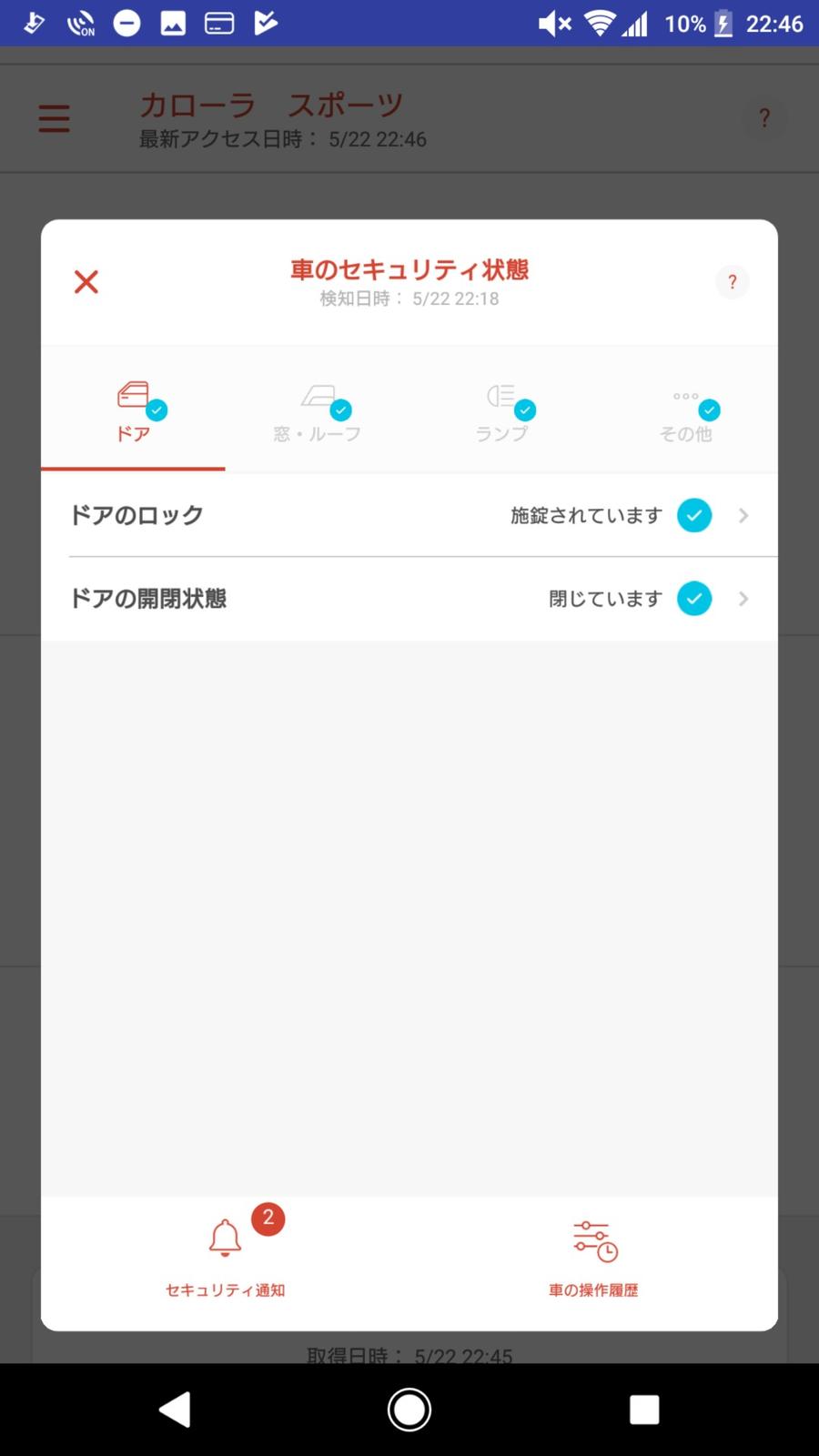Close the 車のセキュリティ状態 dialog
Screen dimensions: 819x1456
point(86,282)
